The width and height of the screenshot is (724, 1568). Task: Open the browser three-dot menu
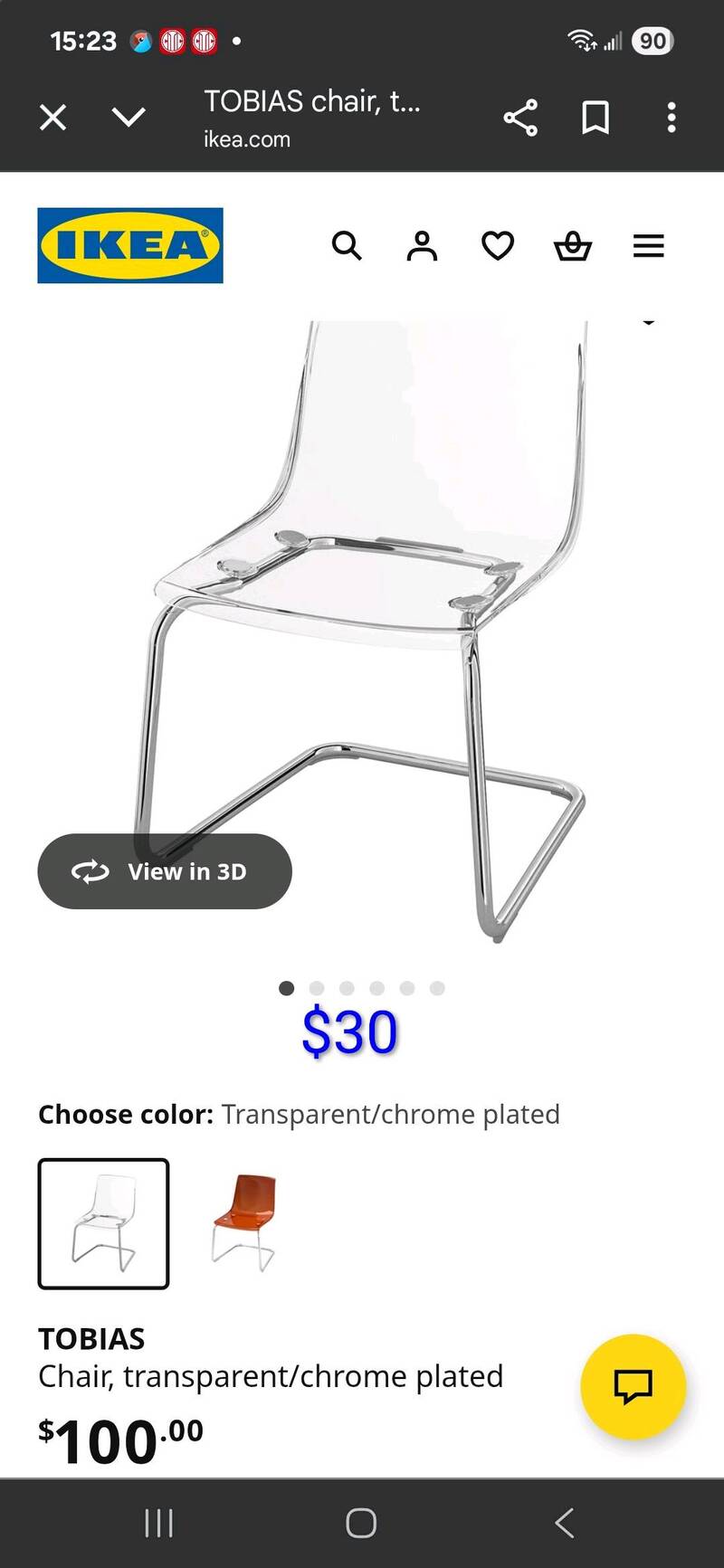coord(672,117)
